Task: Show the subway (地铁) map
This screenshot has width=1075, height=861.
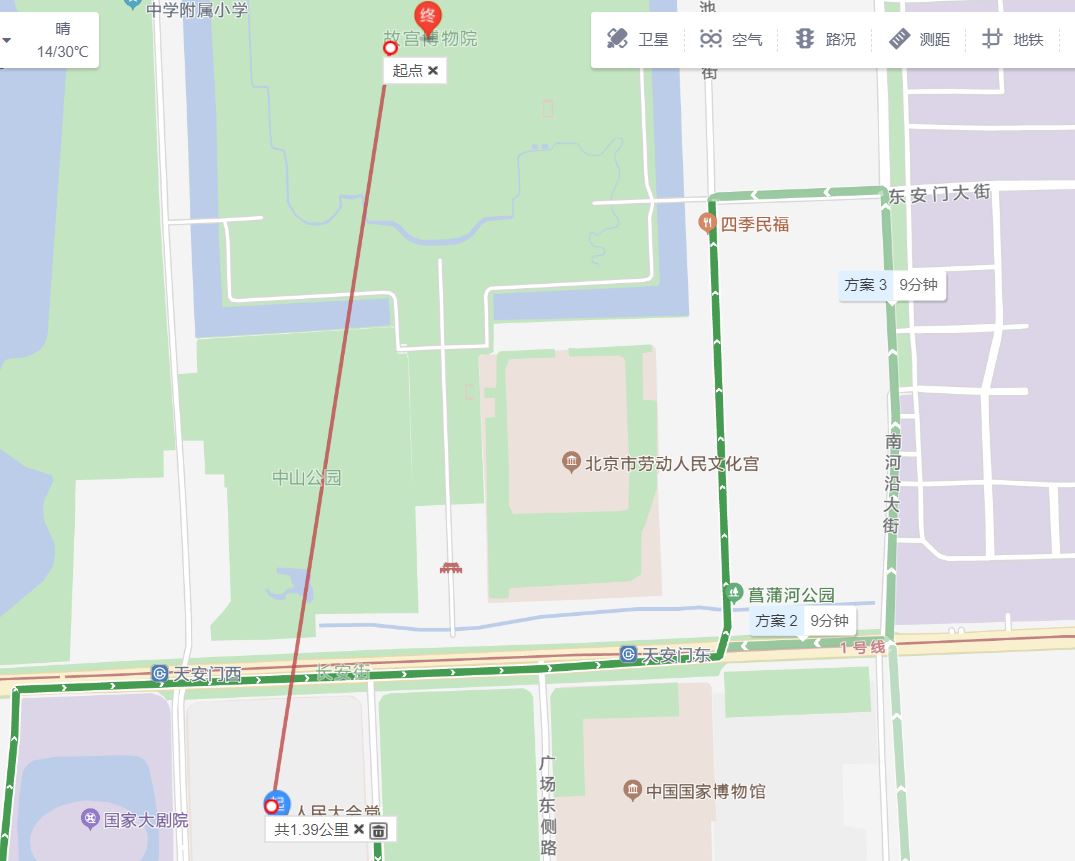Action: click(x=1013, y=40)
